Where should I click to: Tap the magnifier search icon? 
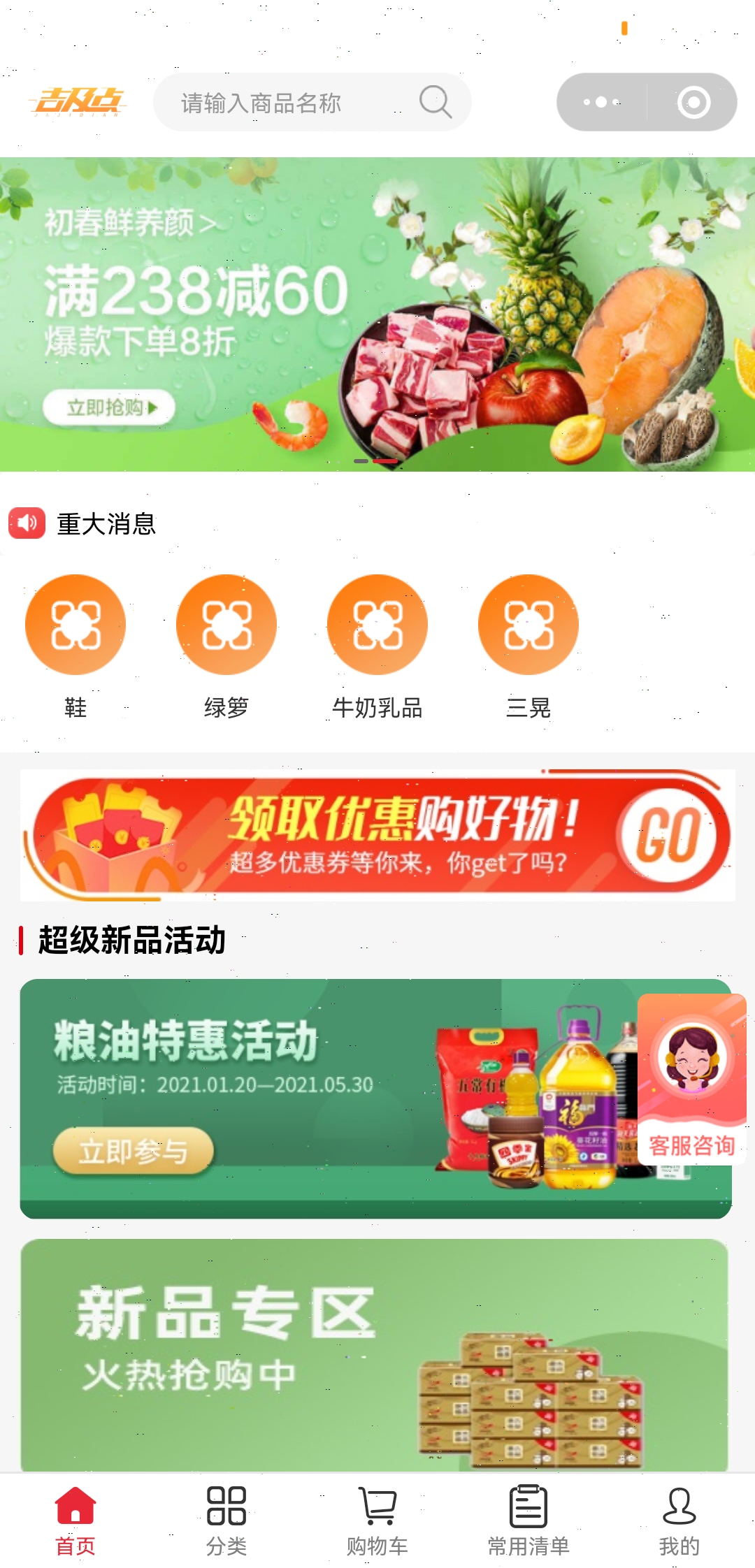pyautogui.click(x=435, y=102)
